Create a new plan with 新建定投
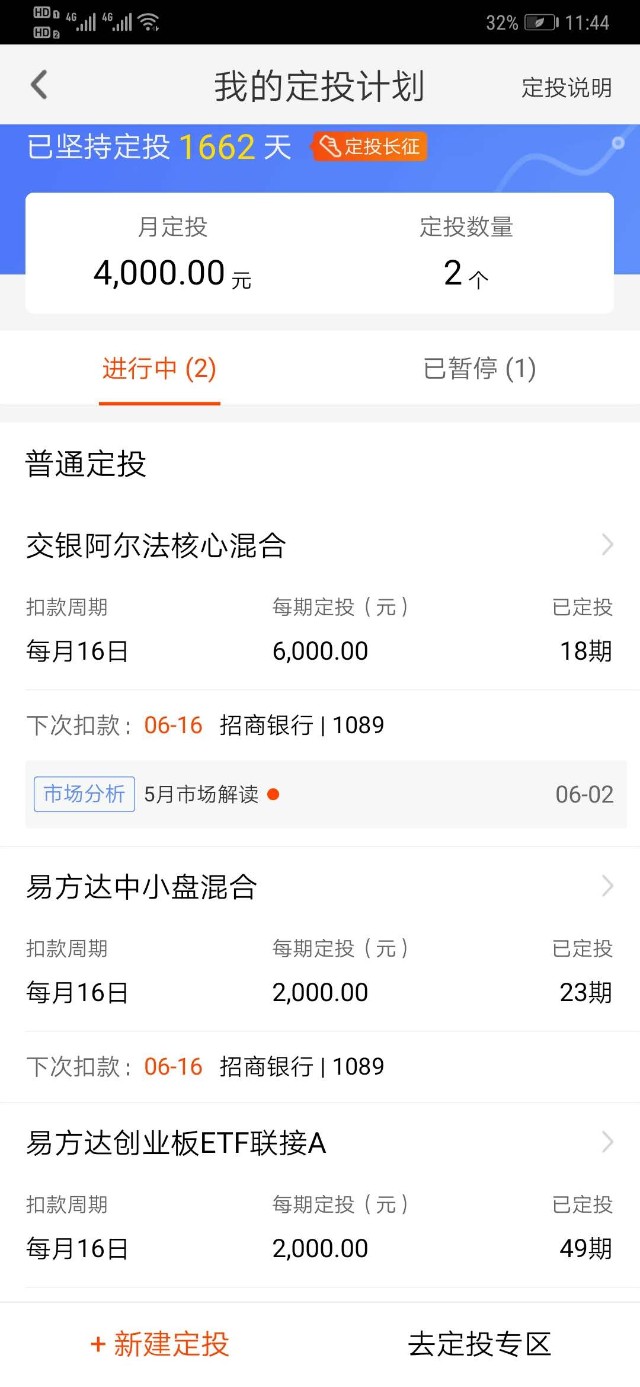 tap(160, 1345)
